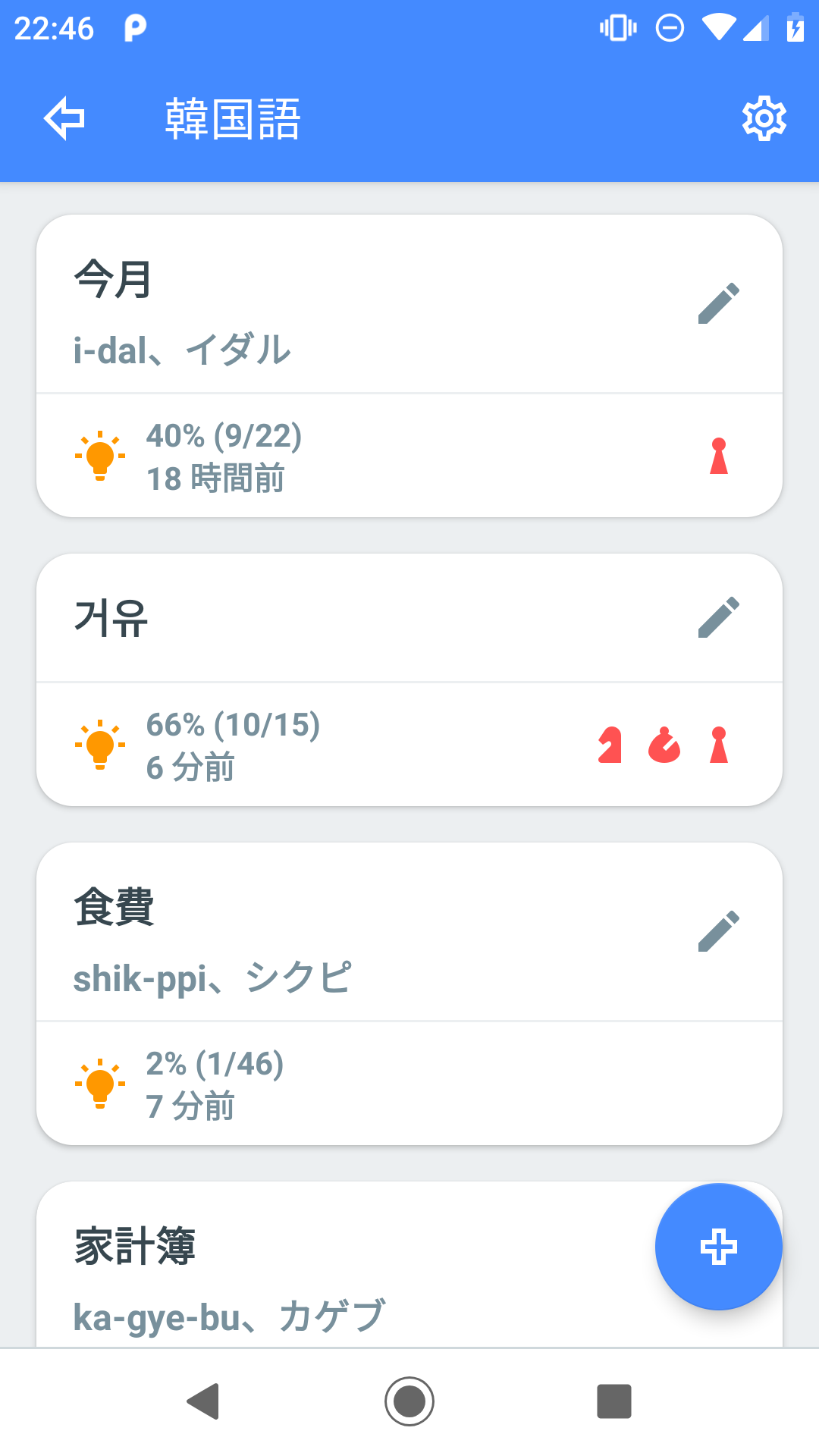Tap the lightbulb icon on the 거유 card
This screenshot has width=819, height=1456.
[100, 743]
